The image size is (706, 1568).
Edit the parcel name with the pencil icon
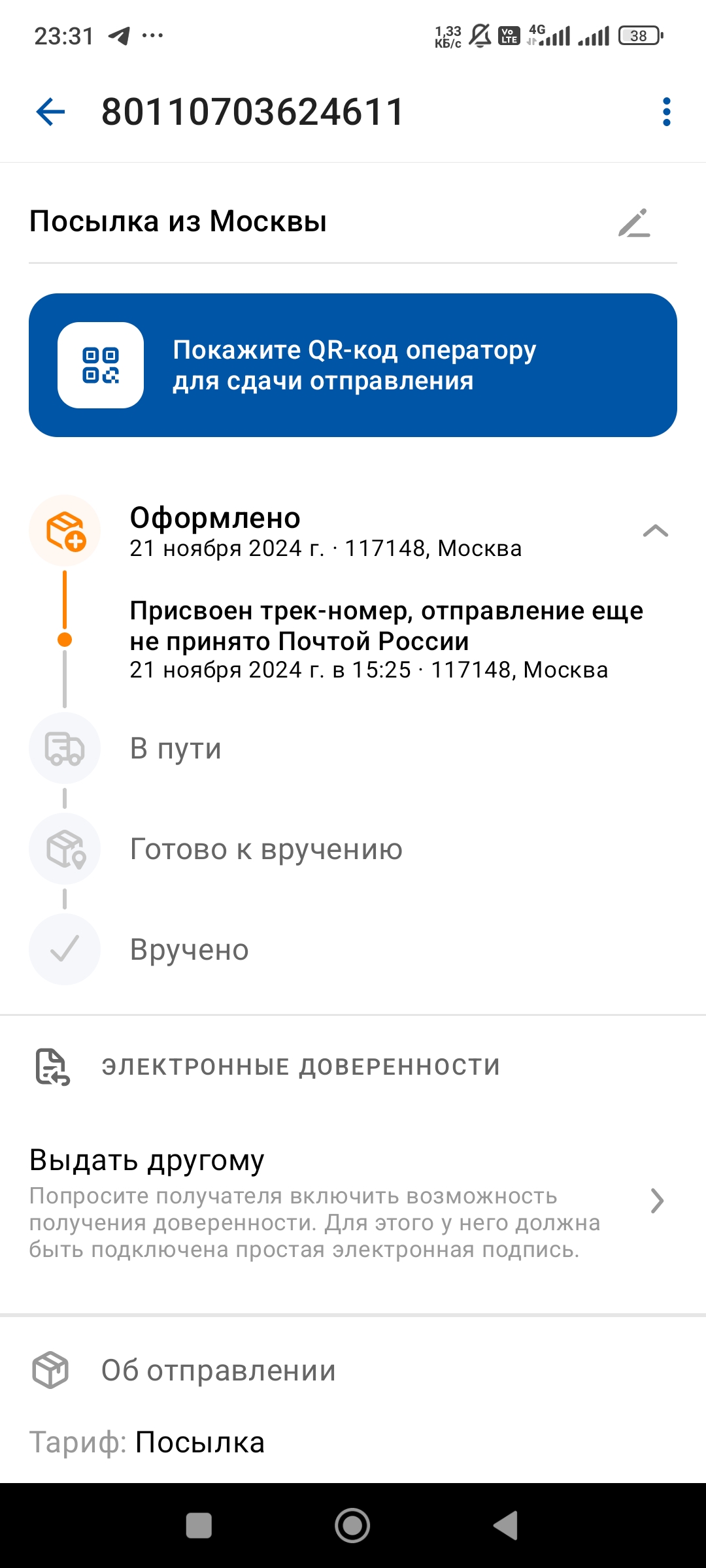tap(634, 223)
